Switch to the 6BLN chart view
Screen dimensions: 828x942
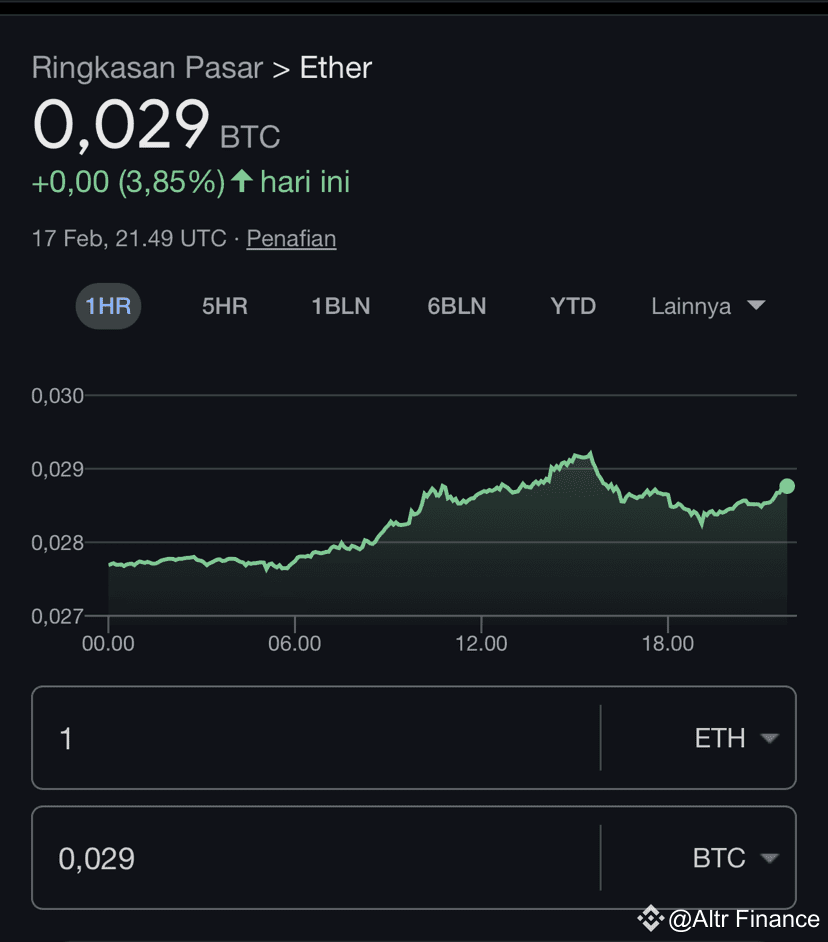coord(456,306)
